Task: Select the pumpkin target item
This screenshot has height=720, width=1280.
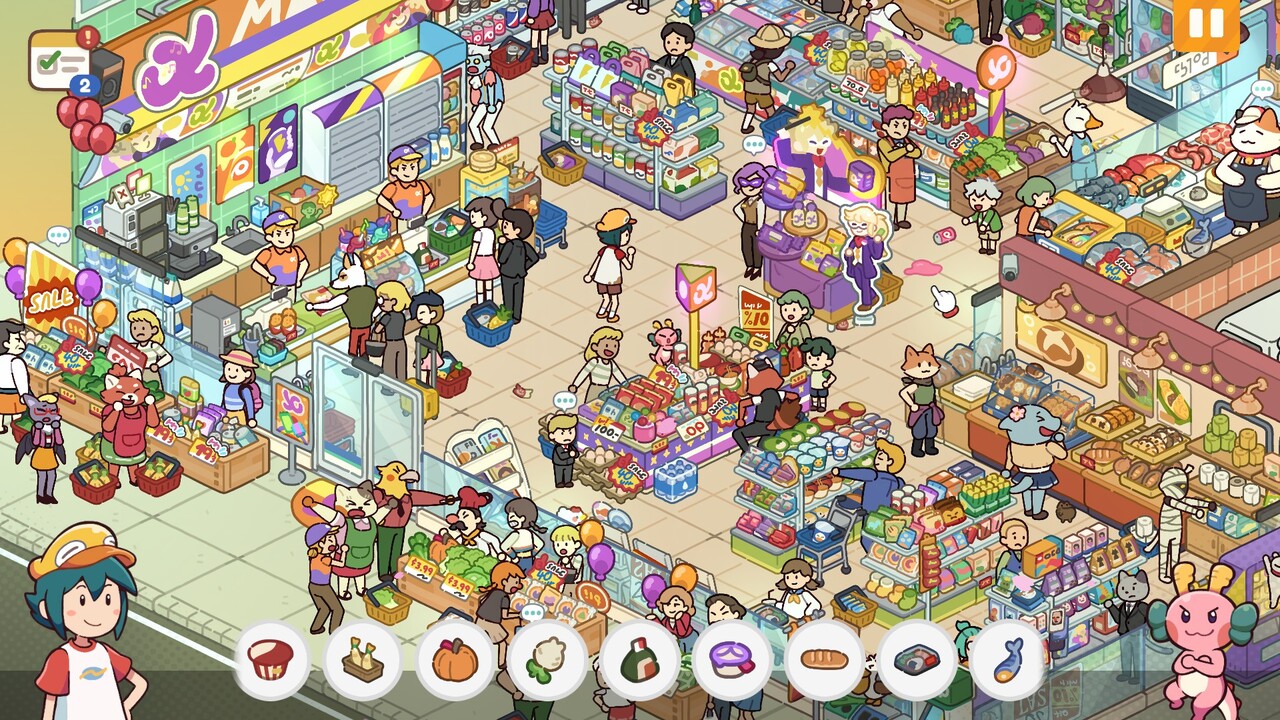Action: (455, 660)
